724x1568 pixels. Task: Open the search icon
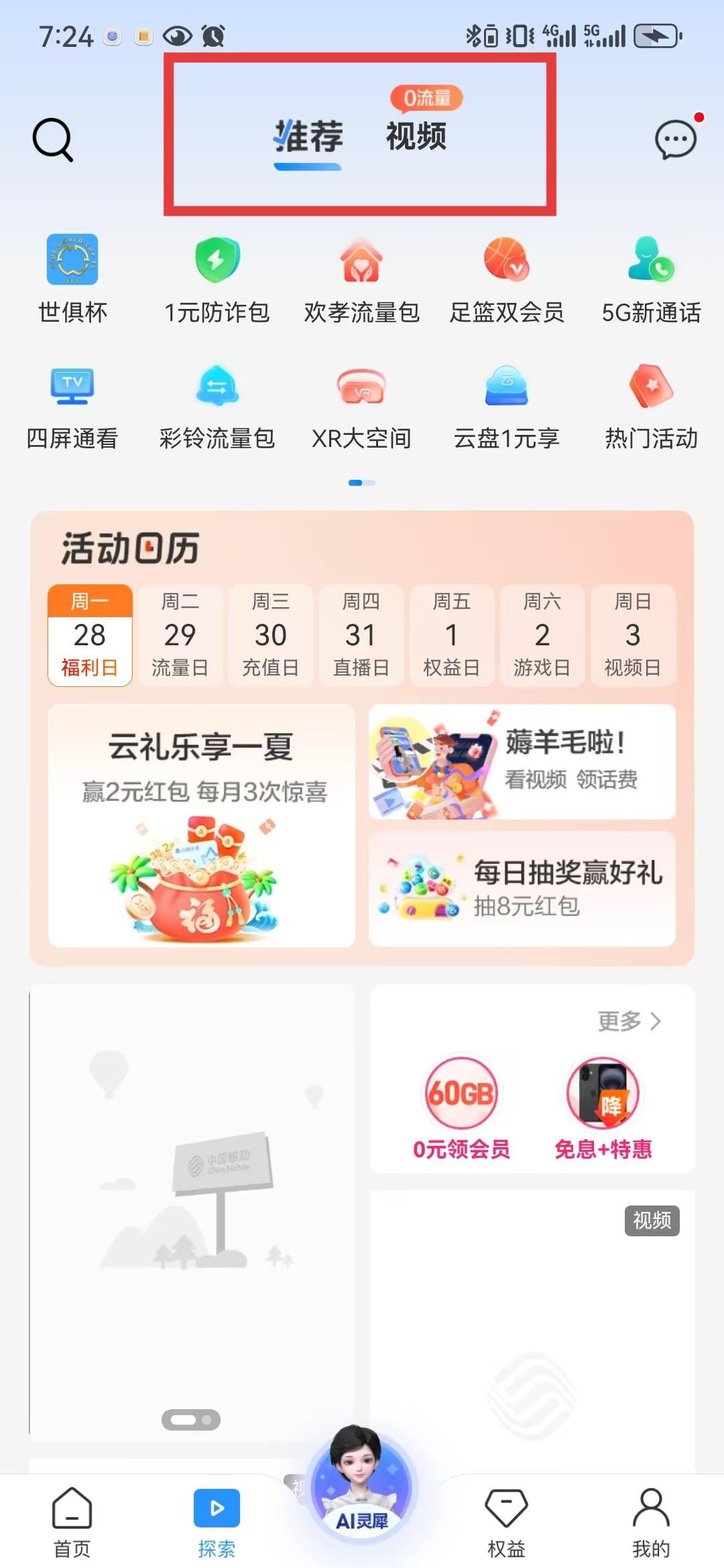click(x=52, y=139)
